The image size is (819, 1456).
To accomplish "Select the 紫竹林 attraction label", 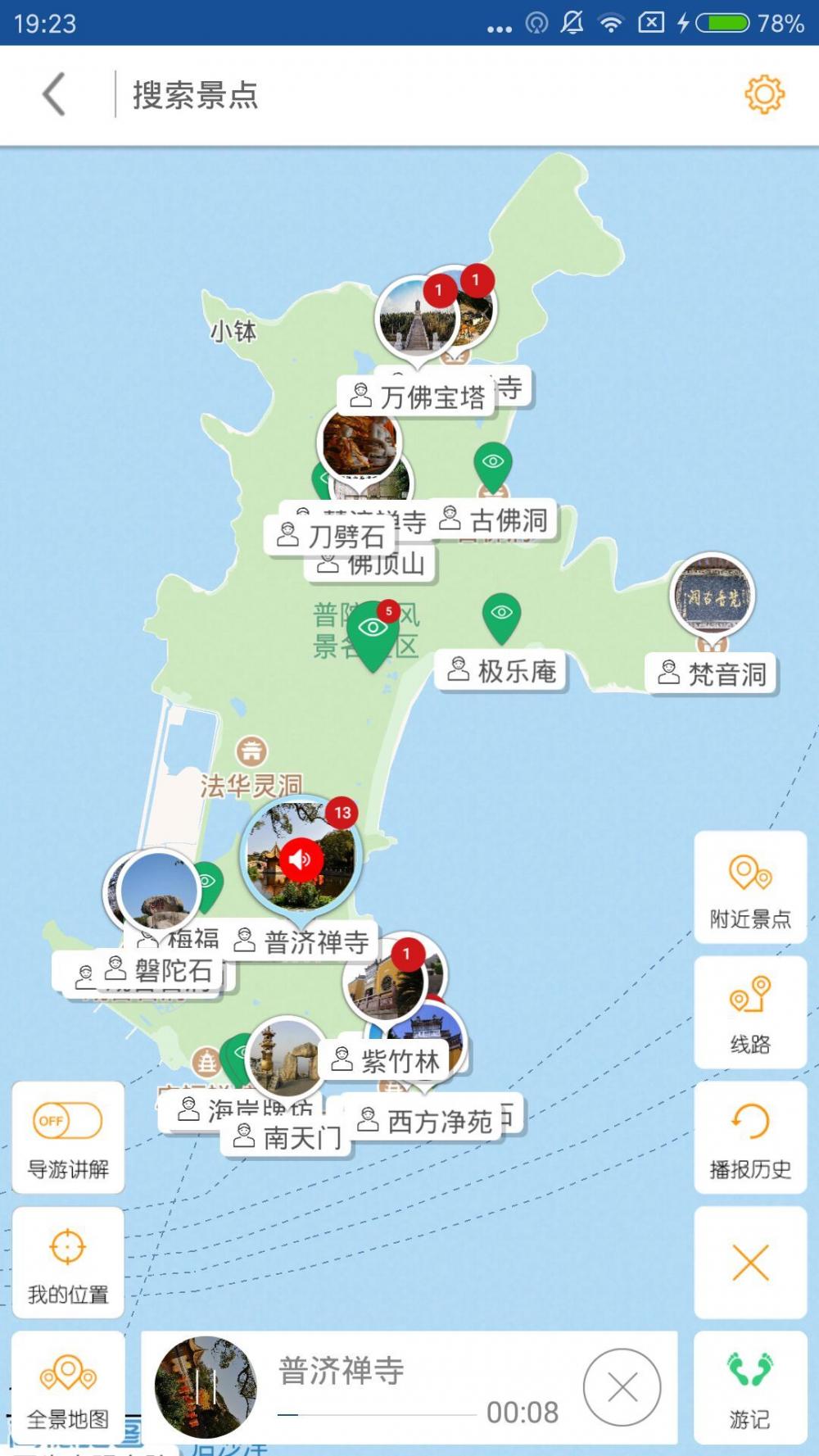I will coord(387,1061).
